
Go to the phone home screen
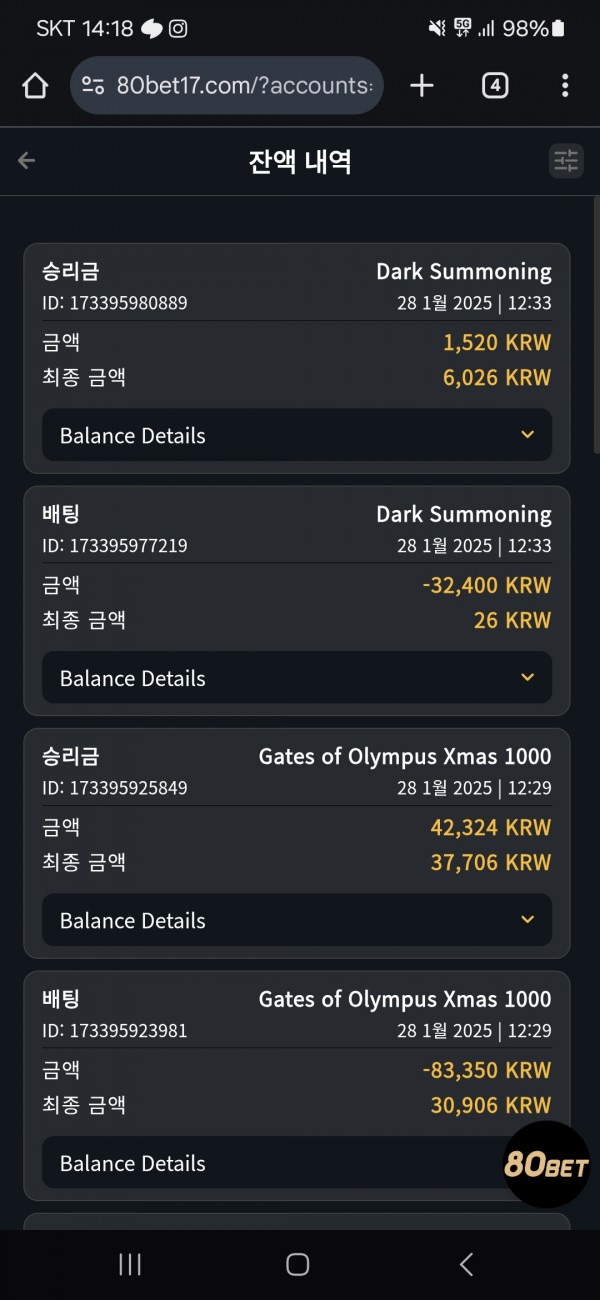pyautogui.click(x=298, y=1264)
